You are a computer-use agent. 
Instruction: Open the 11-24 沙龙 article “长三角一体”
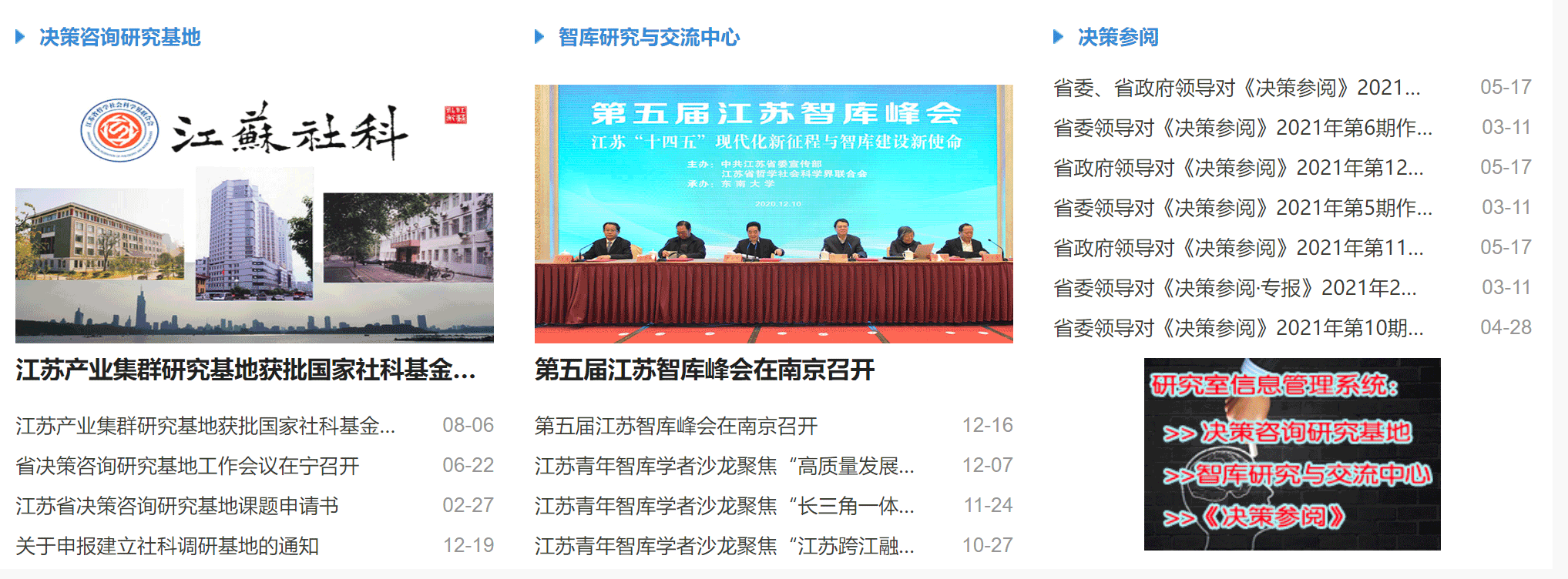pyautogui.click(x=724, y=506)
